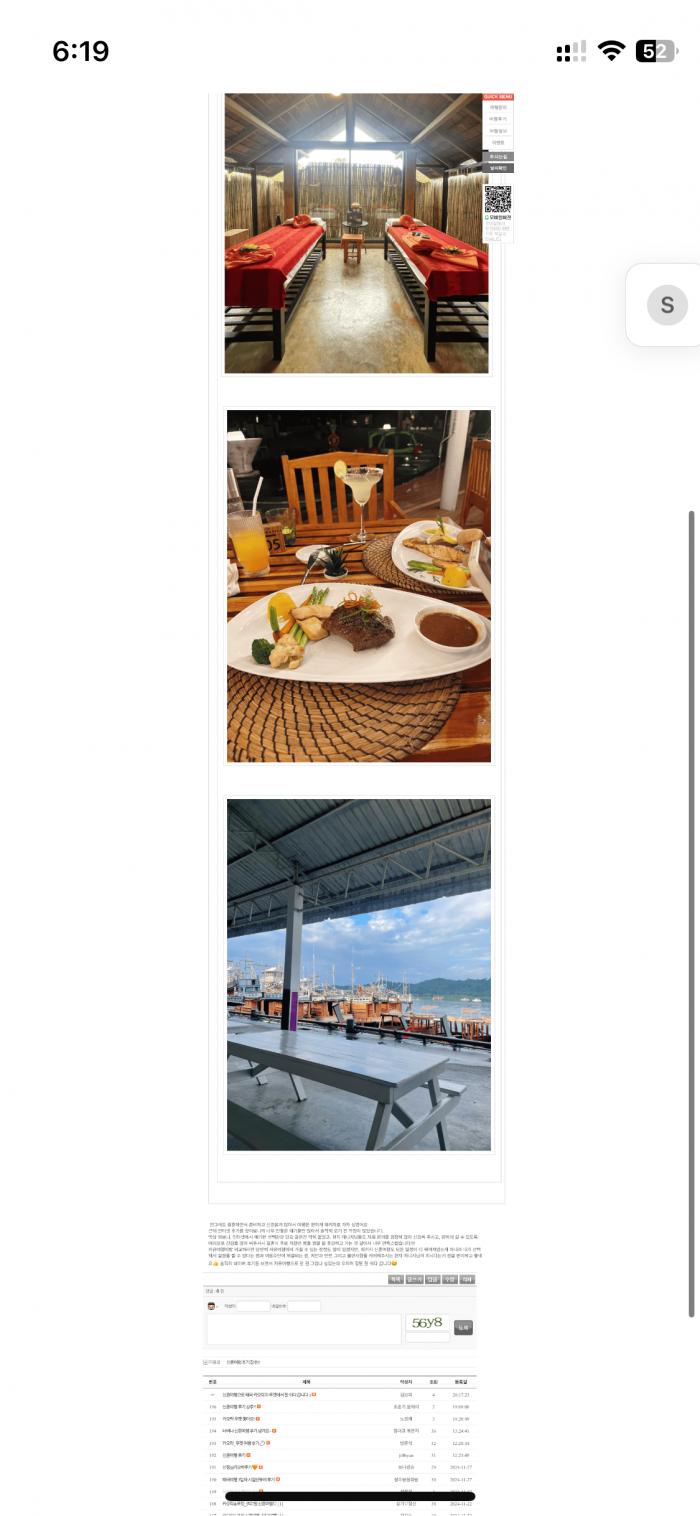Tap the 삭제 delete button
The image size is (700, 1516).
tap(467, 1279)
